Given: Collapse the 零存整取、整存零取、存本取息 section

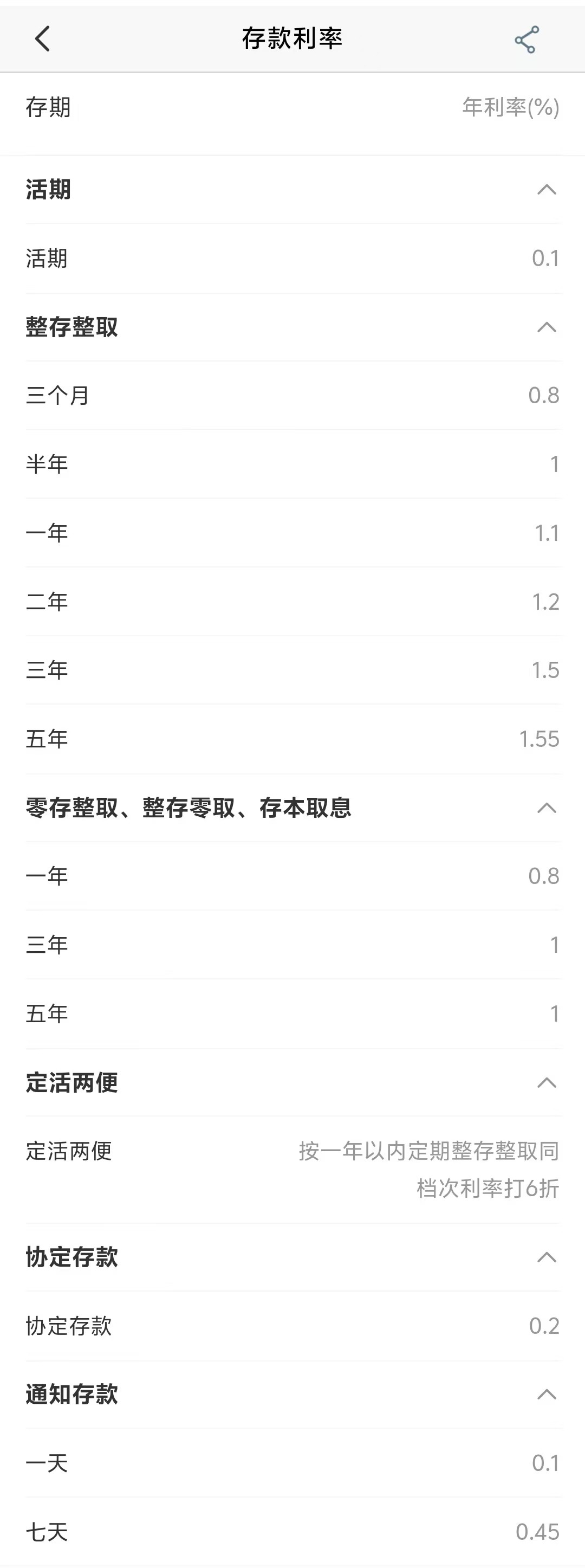Looking at the screenshot, I should (546, 808).
